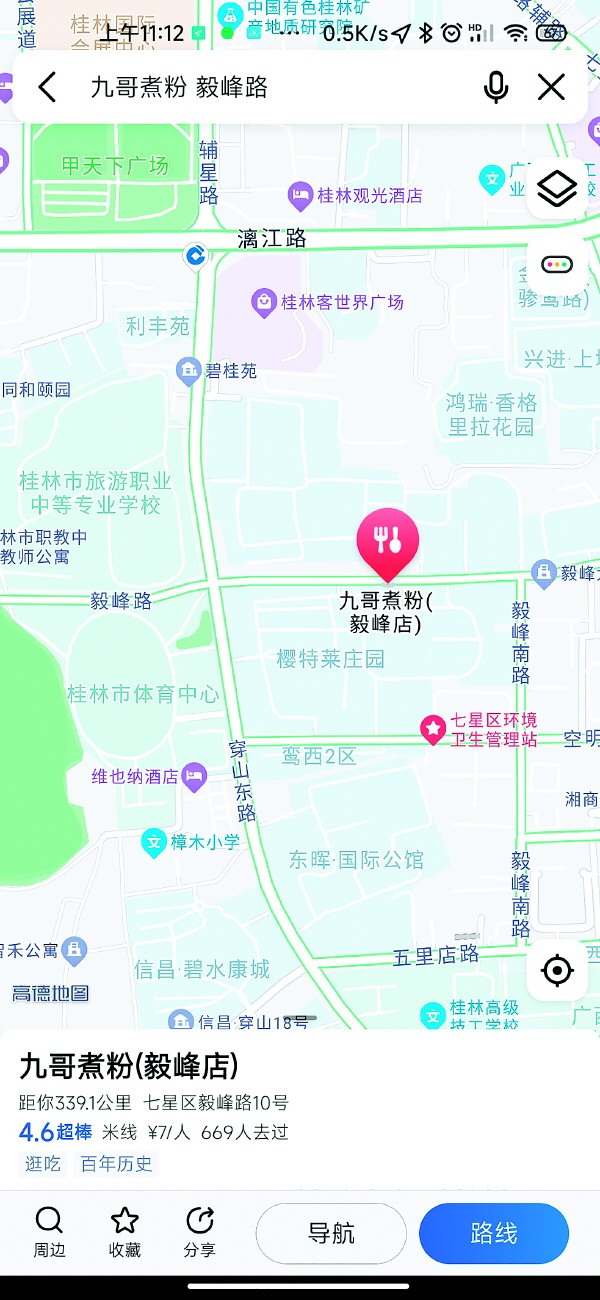Screen dimensions: 600x1300
Task: View routes with 路线 button
Action: (494, 1233)
